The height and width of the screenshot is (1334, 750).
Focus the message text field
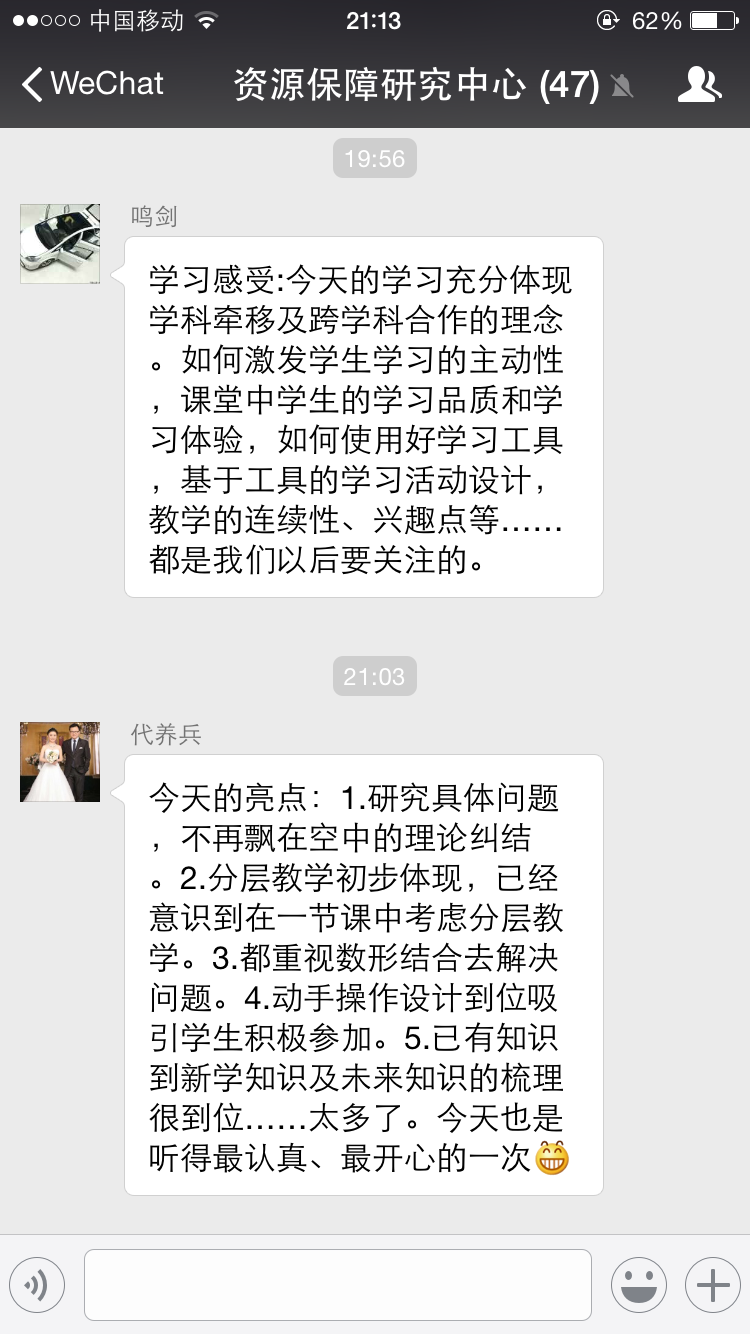[337, 1285]
